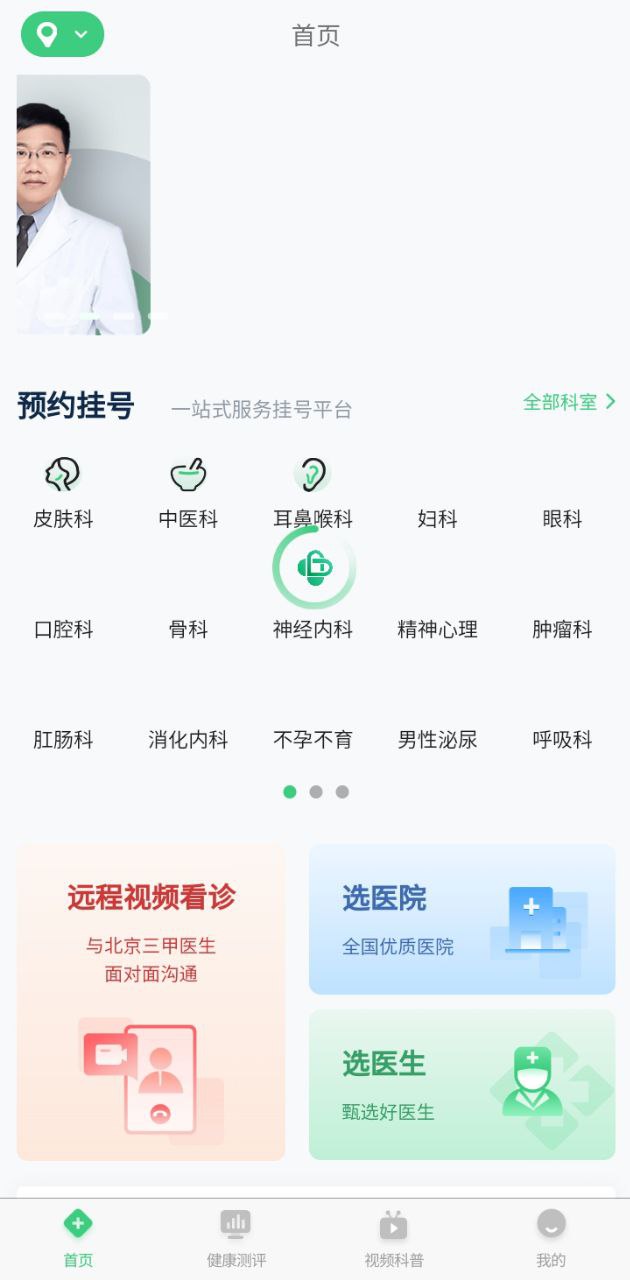Open 妇科 department

click(437, 518)
